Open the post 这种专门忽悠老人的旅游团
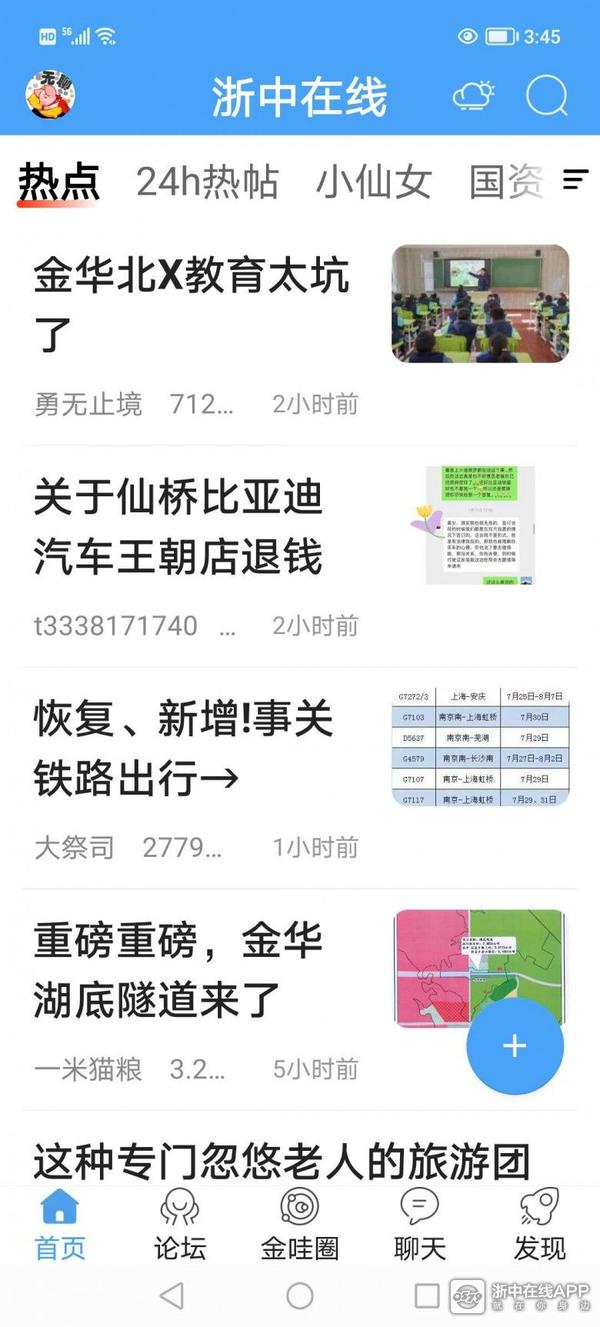Viewport: 600px width, 1327px height. pyautogui.click(x=280, y=1162)
